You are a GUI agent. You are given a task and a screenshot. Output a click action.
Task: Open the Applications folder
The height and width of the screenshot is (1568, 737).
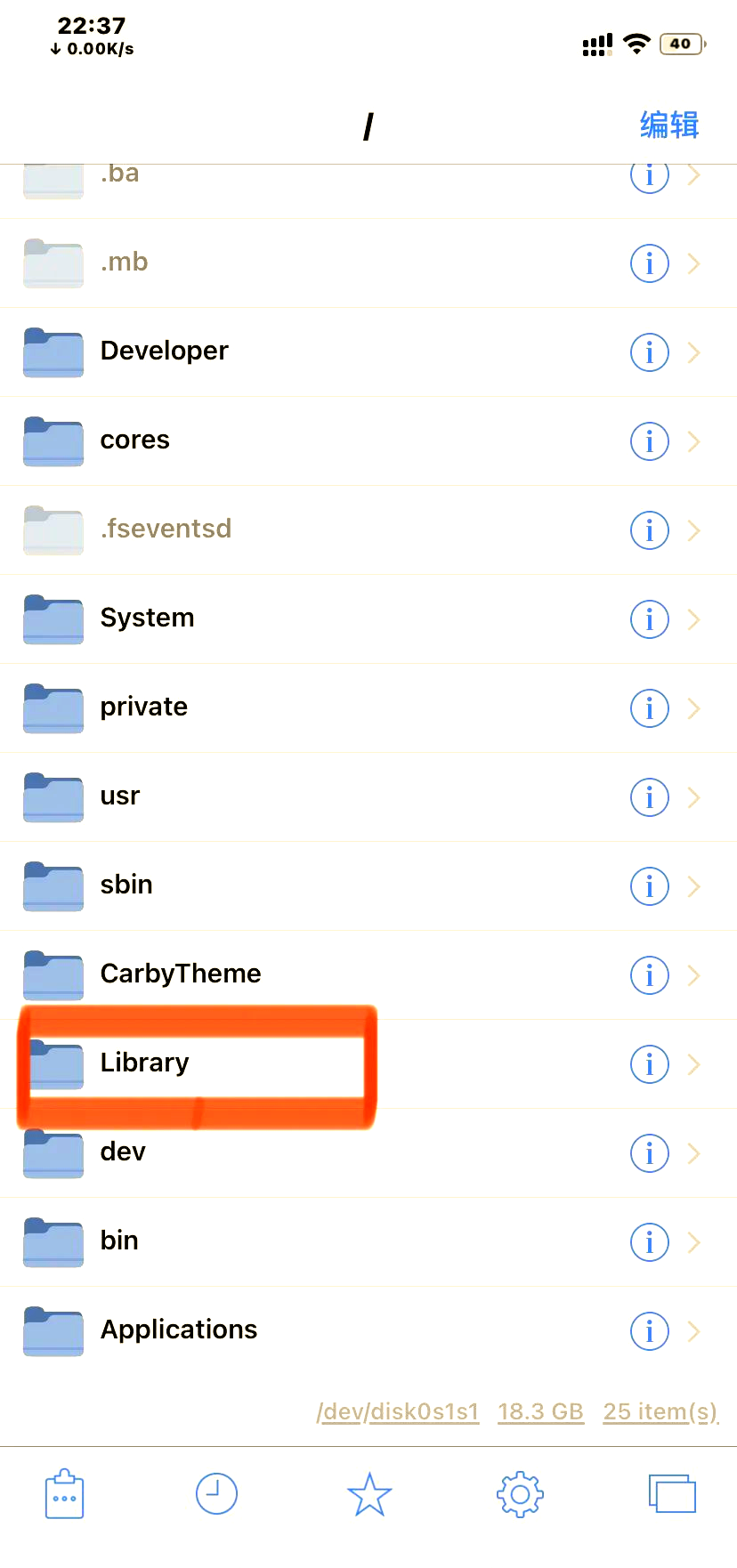tap(368, 1330)
